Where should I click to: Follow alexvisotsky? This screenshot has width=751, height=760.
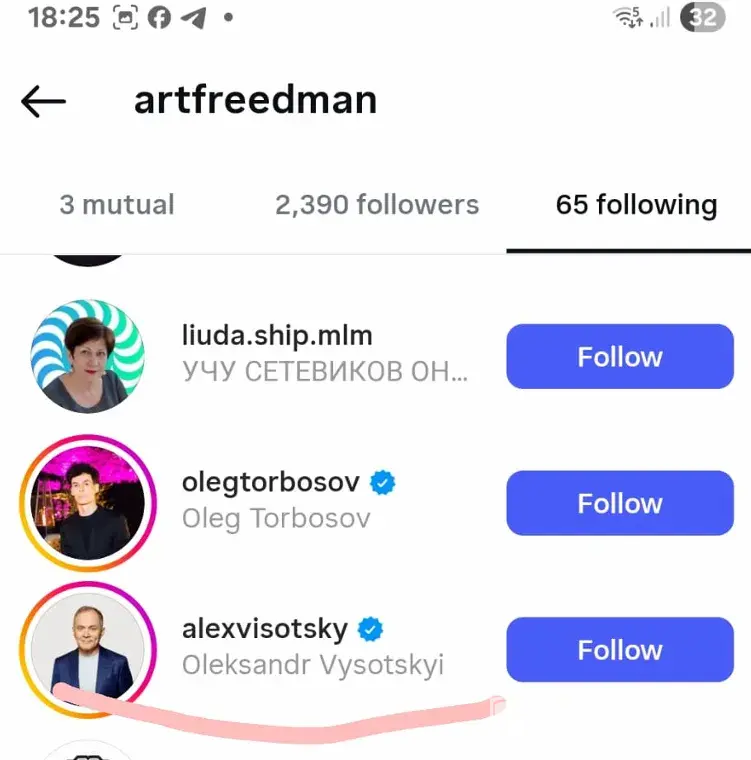click(x=619, y=650)
